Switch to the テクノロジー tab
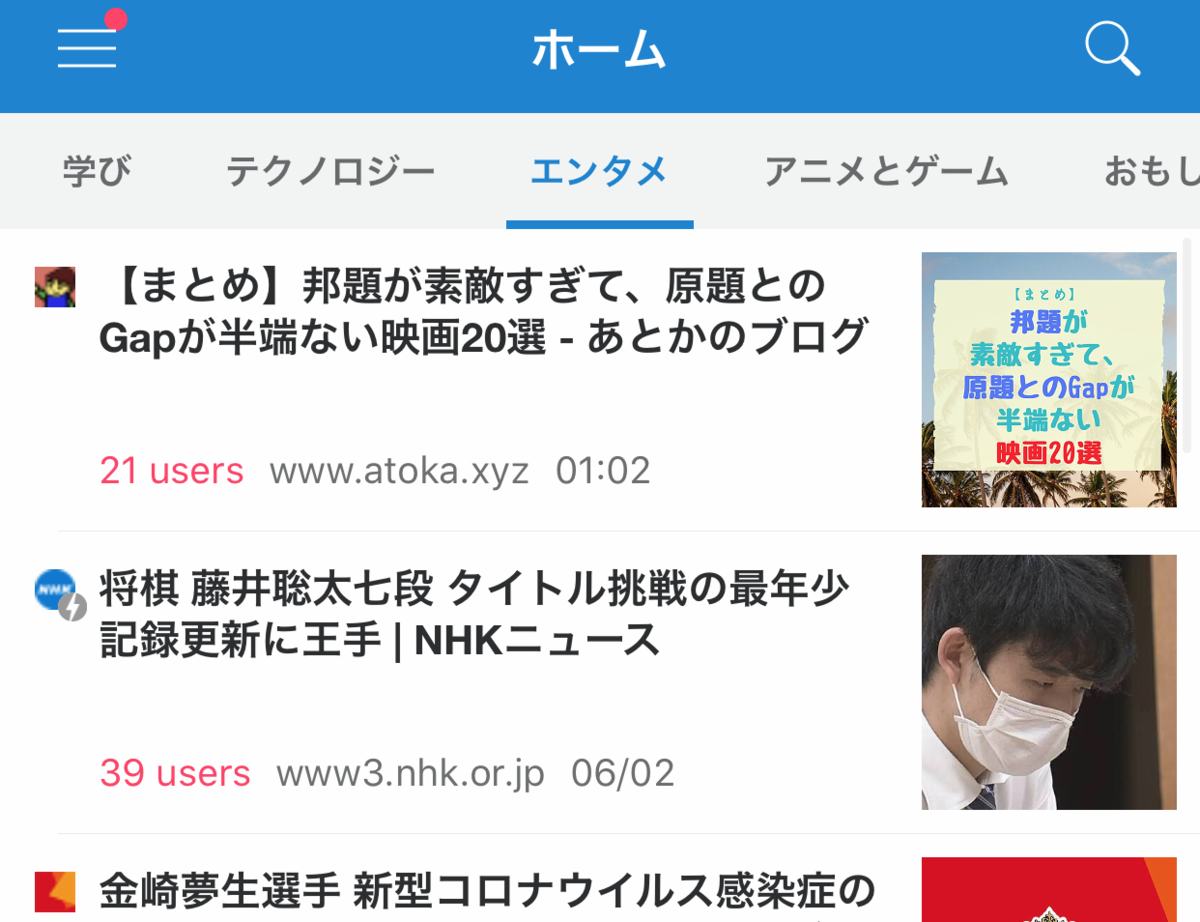Screen dimensions: 1200x922 coord(330,172)
